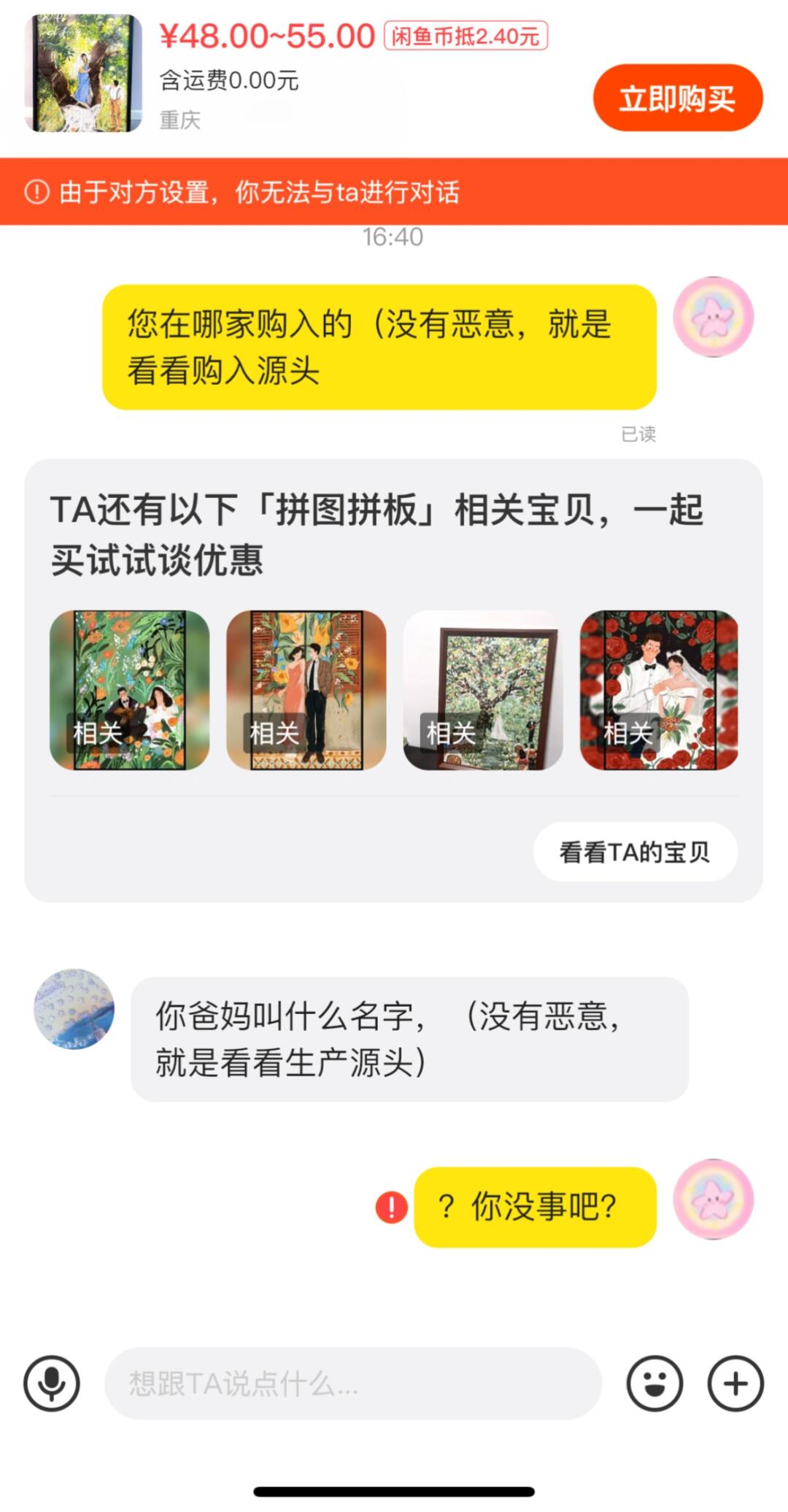Open the emoji picker
The width and height of the screenshot is (788, 1512).
click(654, 1384)
